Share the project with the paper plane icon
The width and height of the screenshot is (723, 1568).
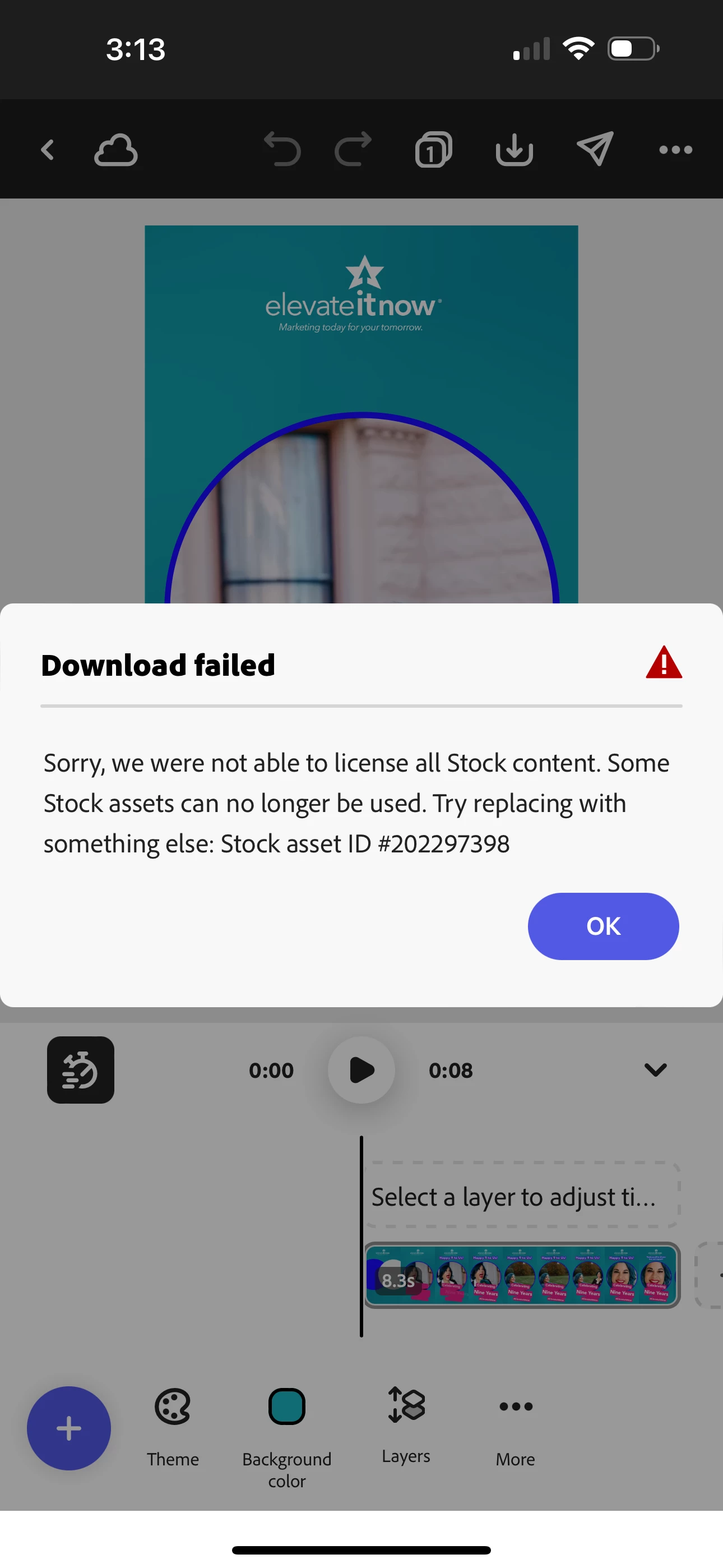(595, 150)
